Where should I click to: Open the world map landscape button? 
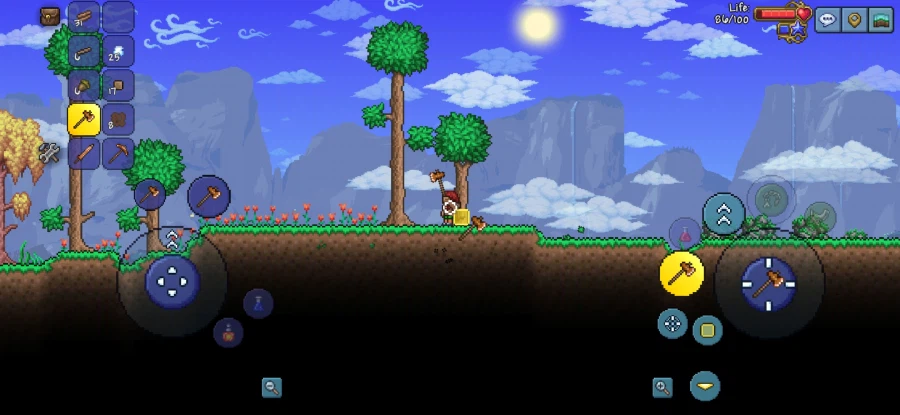click(881, 19)
